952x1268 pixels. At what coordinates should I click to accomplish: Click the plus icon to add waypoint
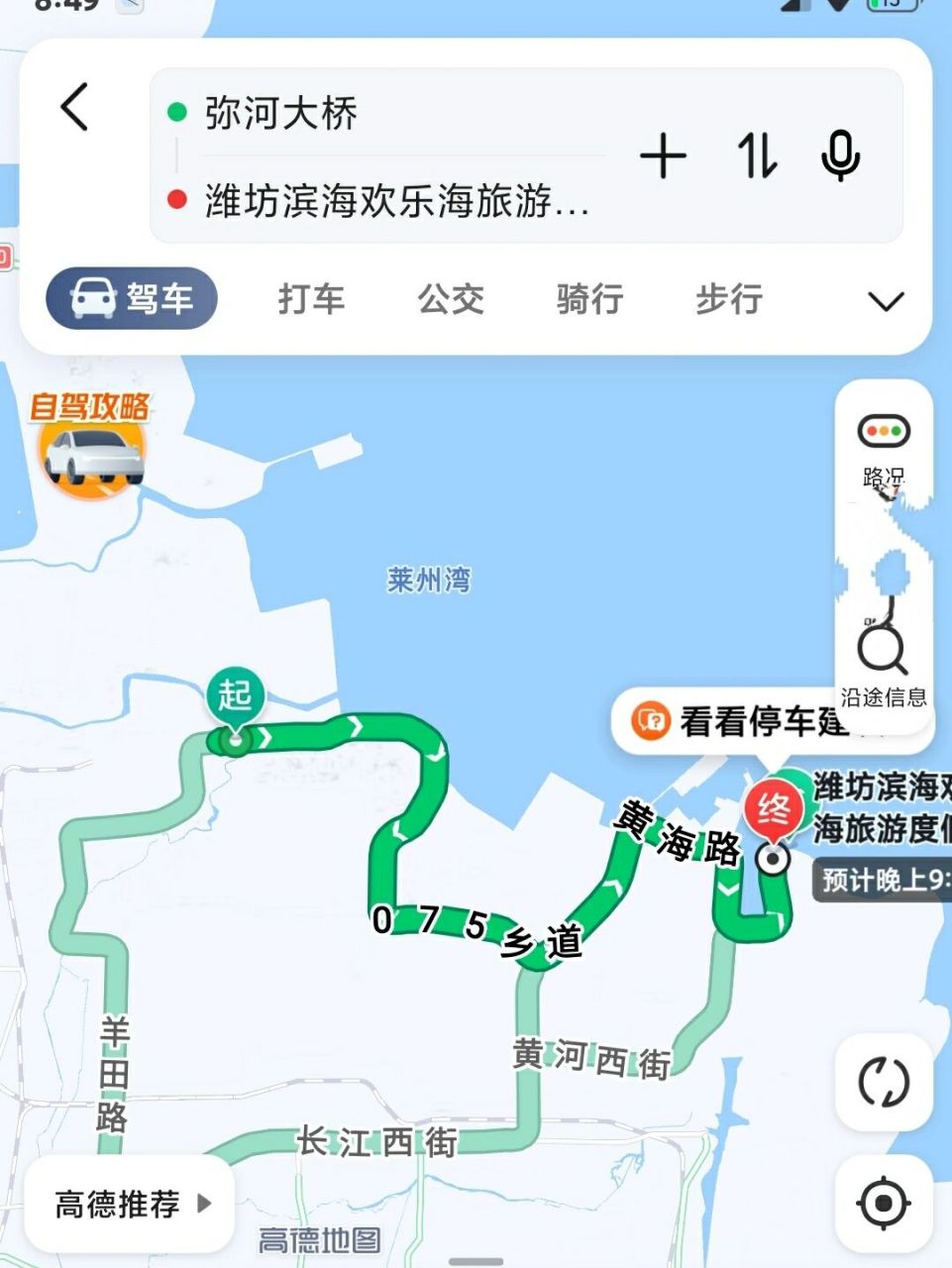click(x=665, y=156)
